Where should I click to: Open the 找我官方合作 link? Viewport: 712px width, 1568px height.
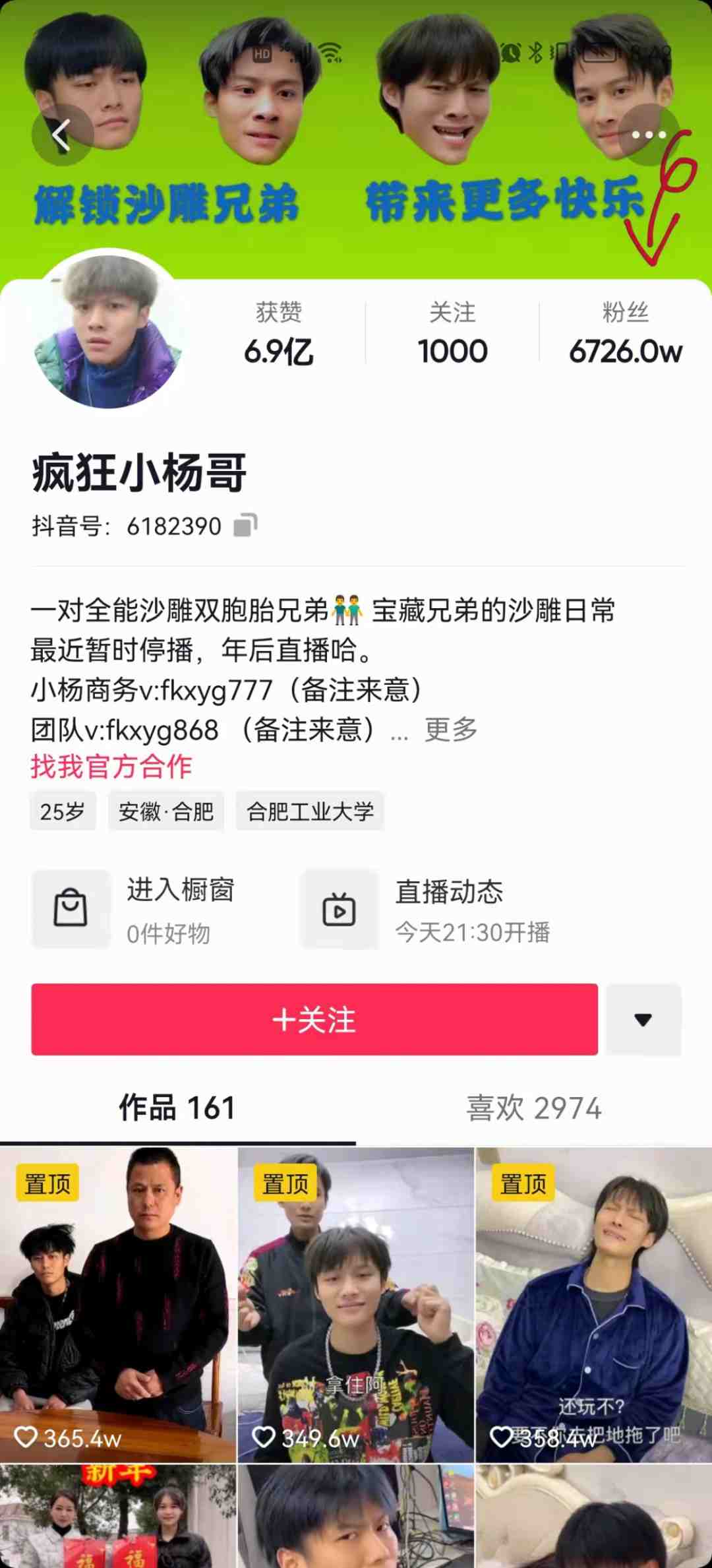point(111,767)
